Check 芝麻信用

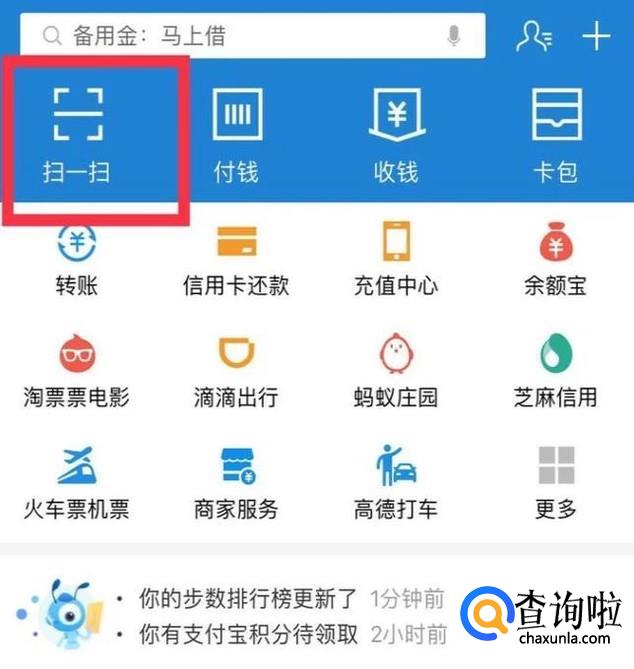556,372
